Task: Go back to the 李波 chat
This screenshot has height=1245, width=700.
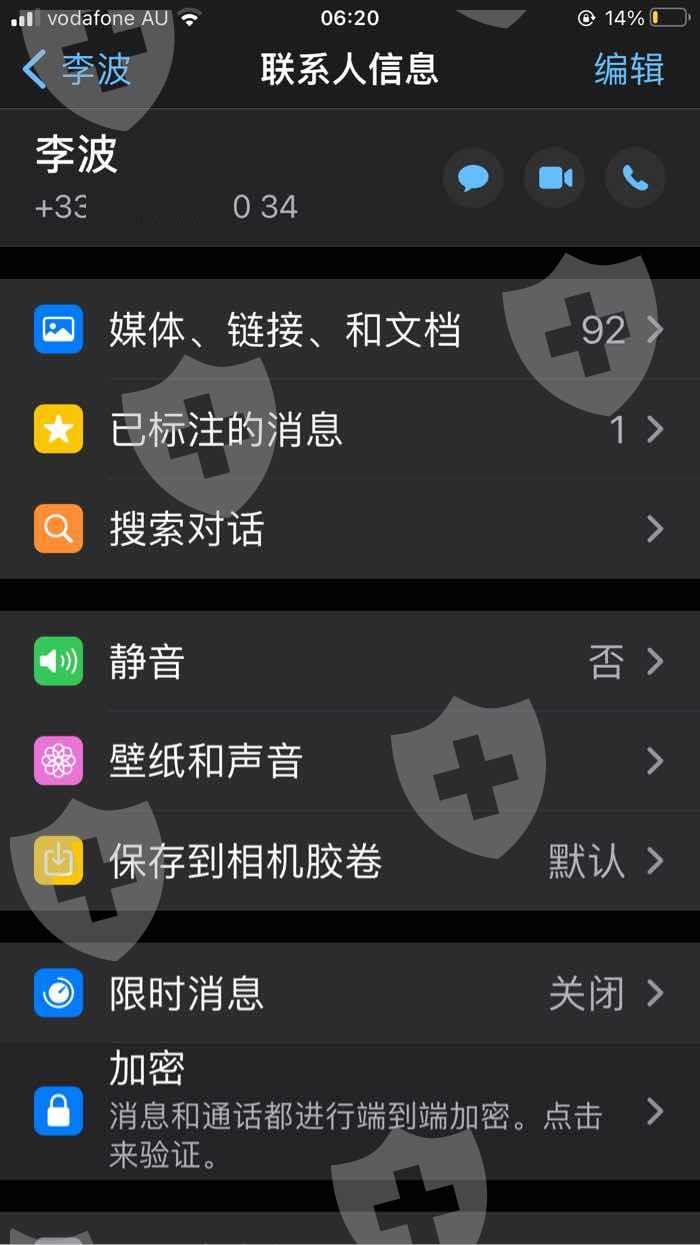Action: [x=77, y=69]
